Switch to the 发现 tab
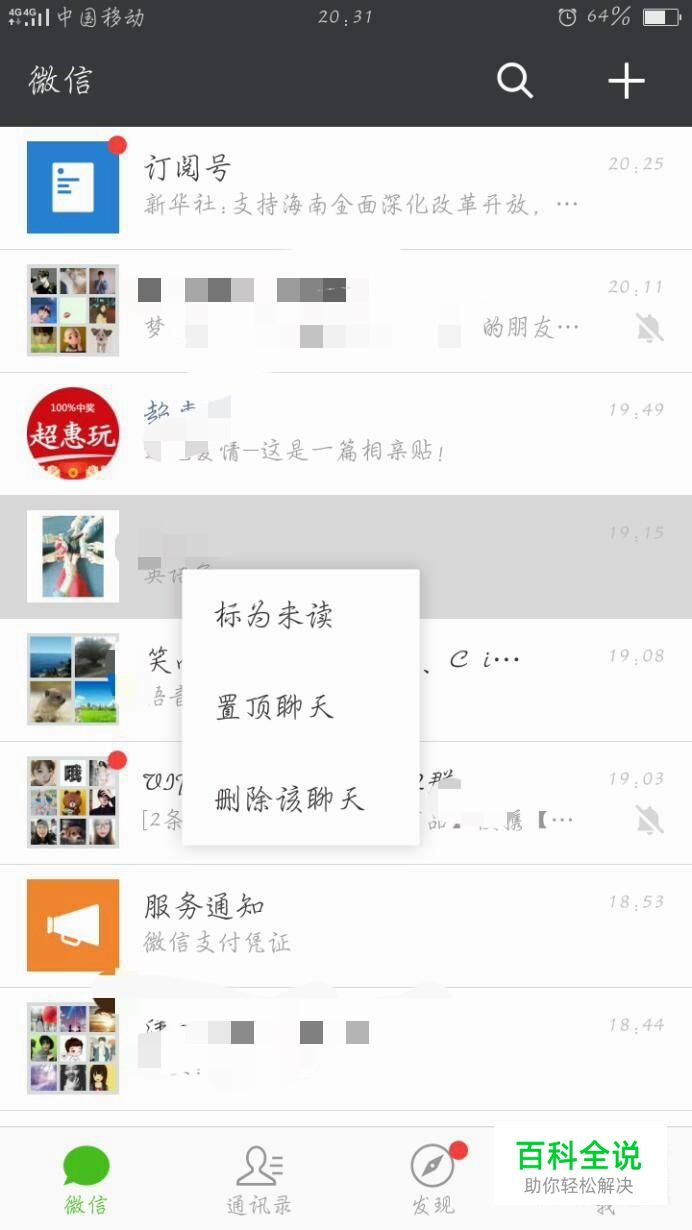This screenshot has width=692, height=1230. pyautogui.click(x=433, y=1180)
